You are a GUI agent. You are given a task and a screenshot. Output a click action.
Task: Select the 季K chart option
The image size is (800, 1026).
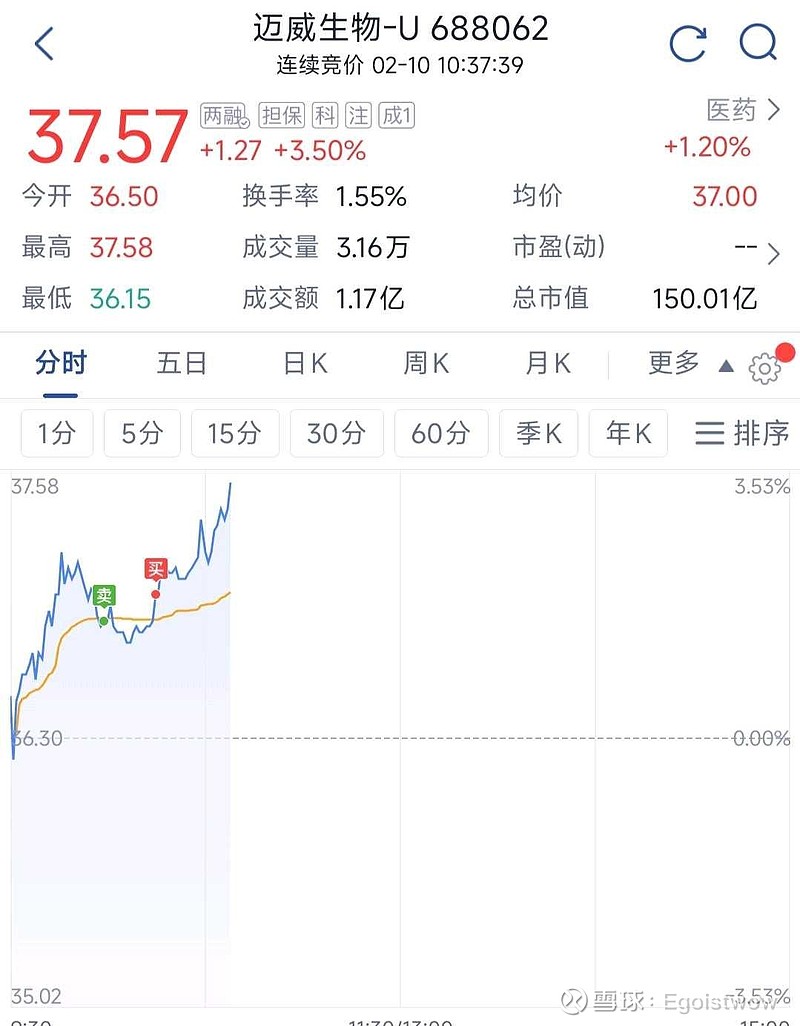(x=538, y=433)
